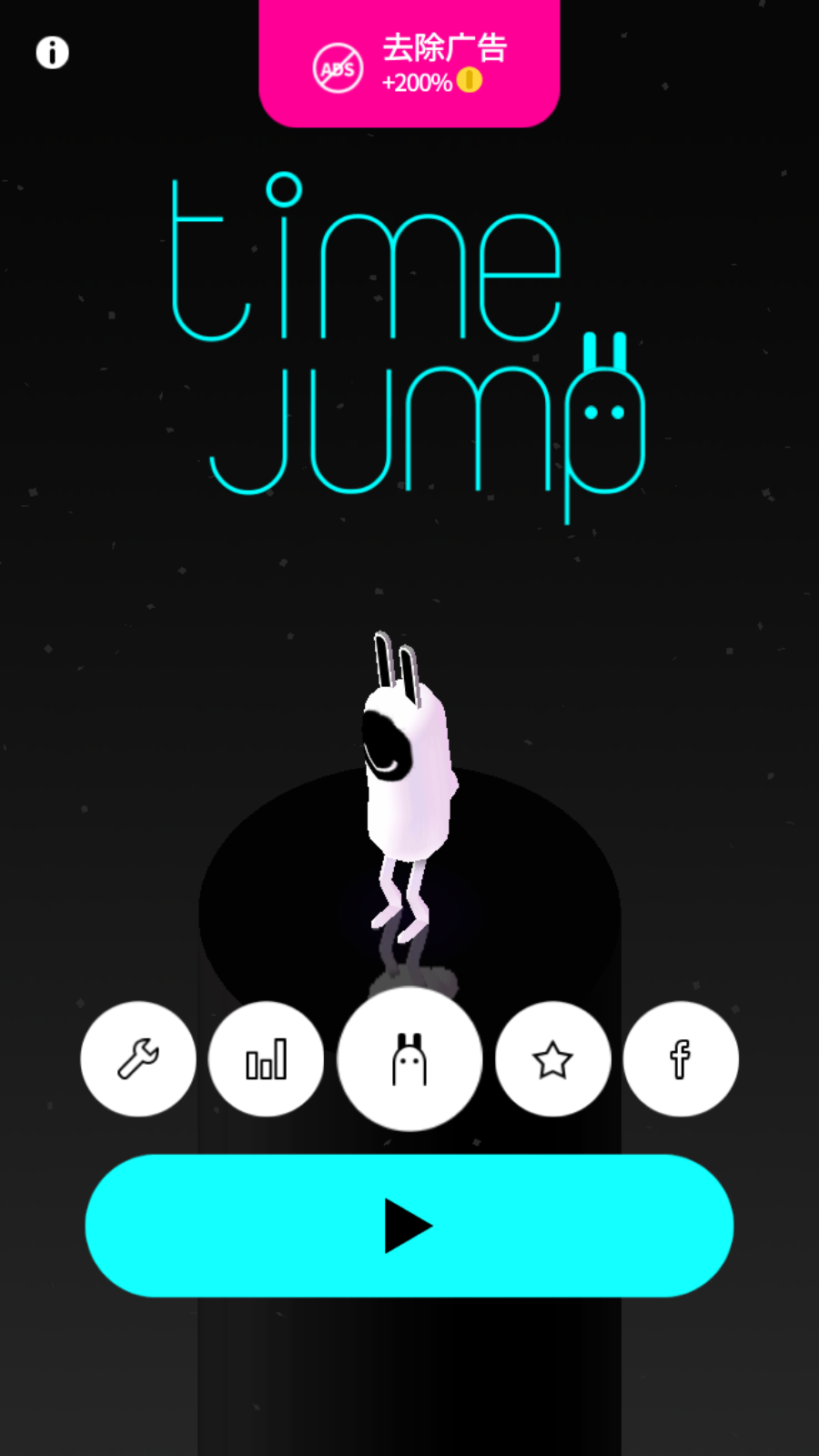Open settings with the wrench icon
The image size is (819, 1456).
(x=138, y=1059)
